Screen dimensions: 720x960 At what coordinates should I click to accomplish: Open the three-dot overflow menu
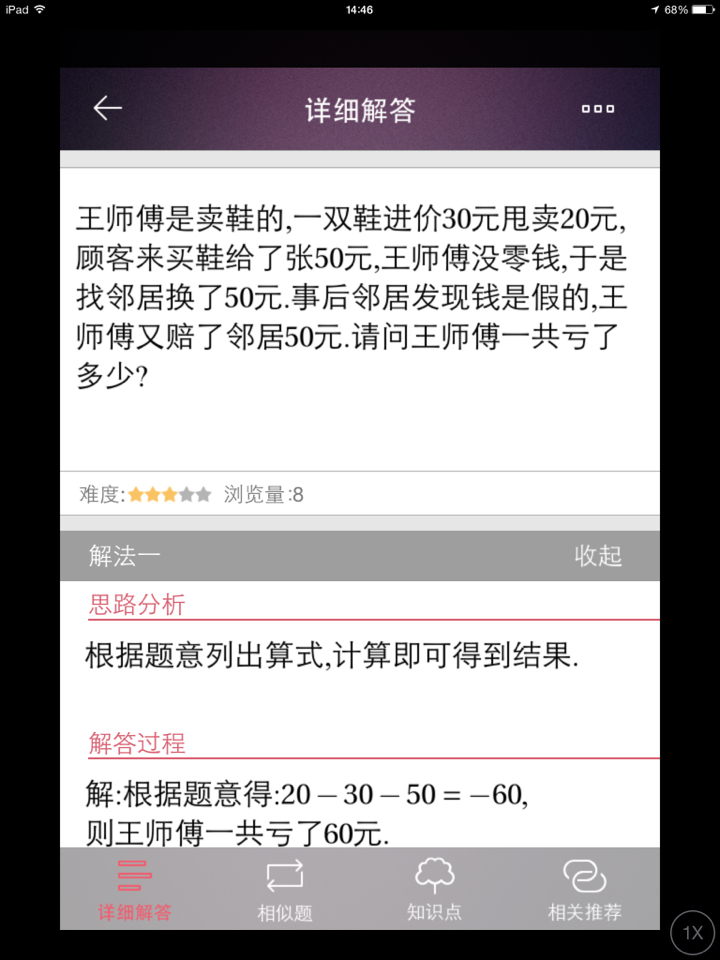point(598,109)
